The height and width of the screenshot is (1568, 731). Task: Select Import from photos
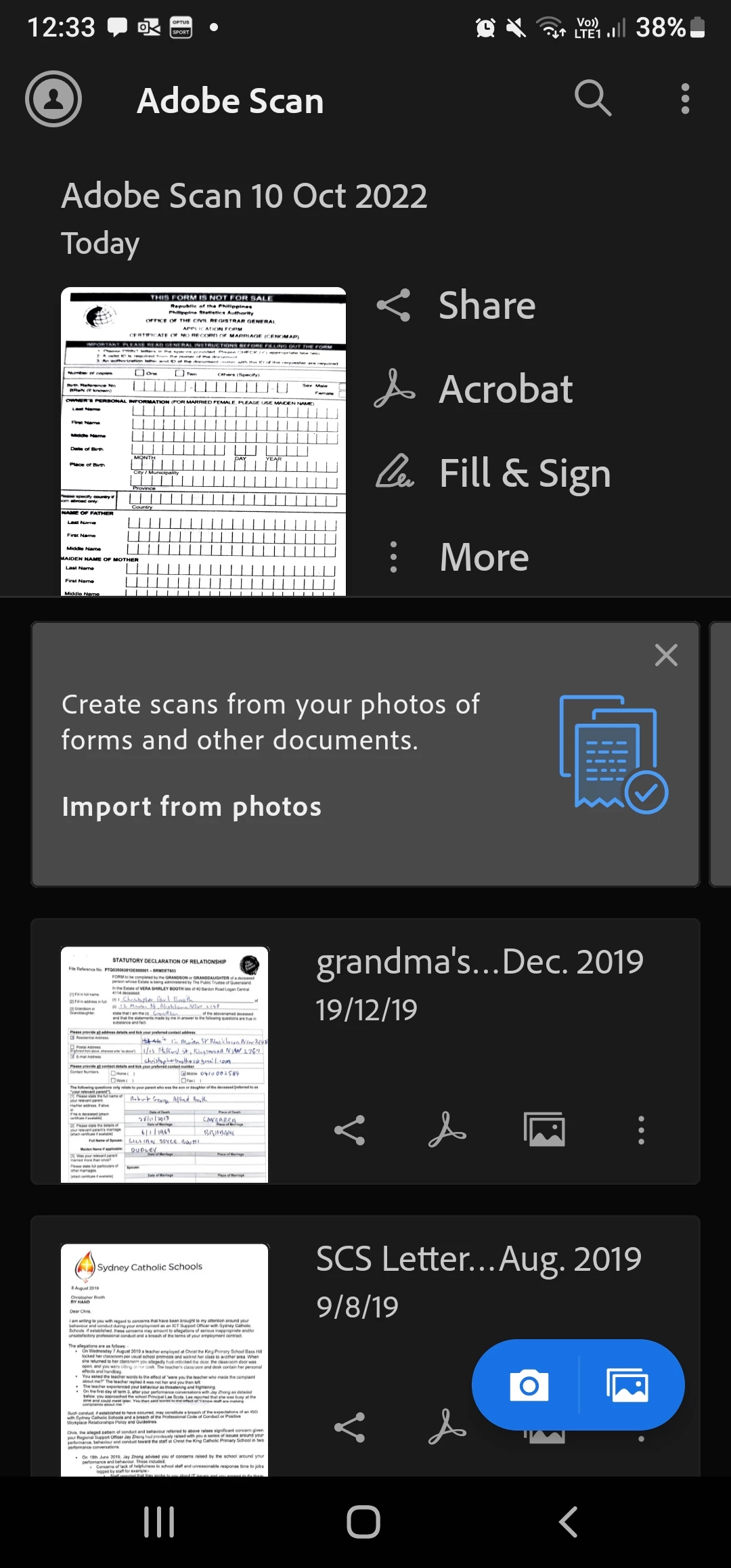(192, 807)
